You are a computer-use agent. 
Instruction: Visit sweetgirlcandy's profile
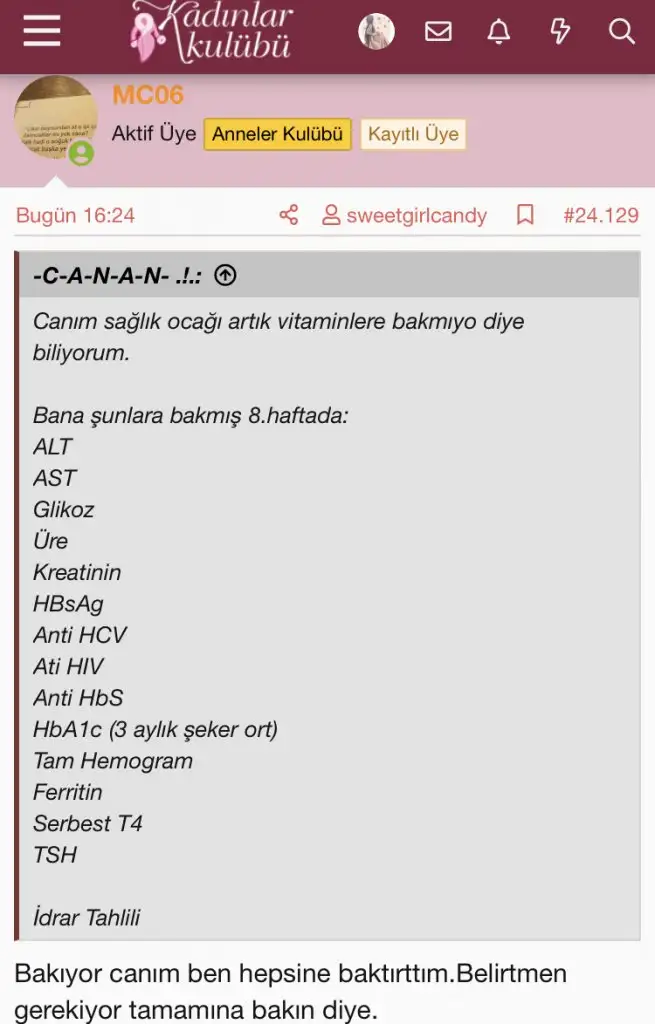404,215
